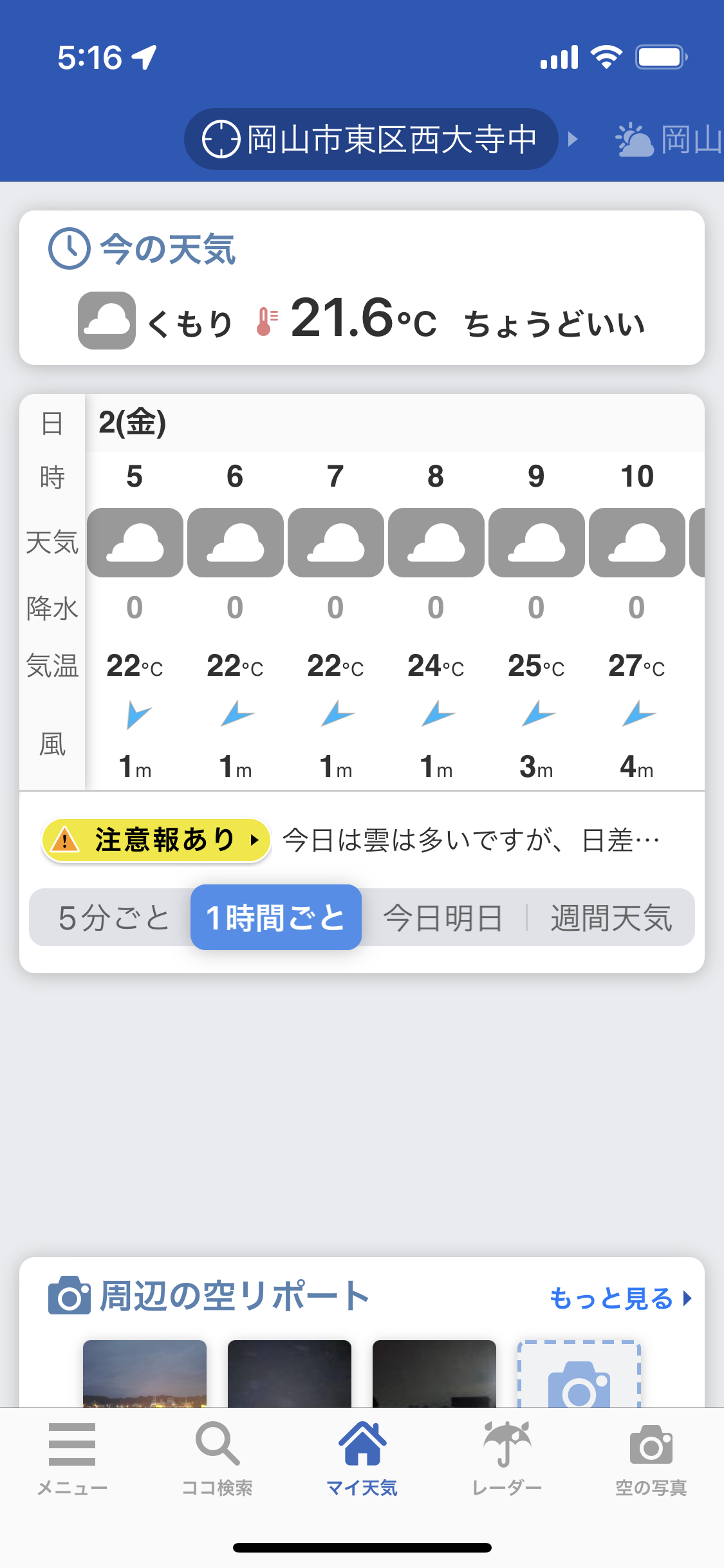This screenshot has width=724, height=1568.
Task: Select the 1時間ごと forecast tab
Action: tap(276, 917)
